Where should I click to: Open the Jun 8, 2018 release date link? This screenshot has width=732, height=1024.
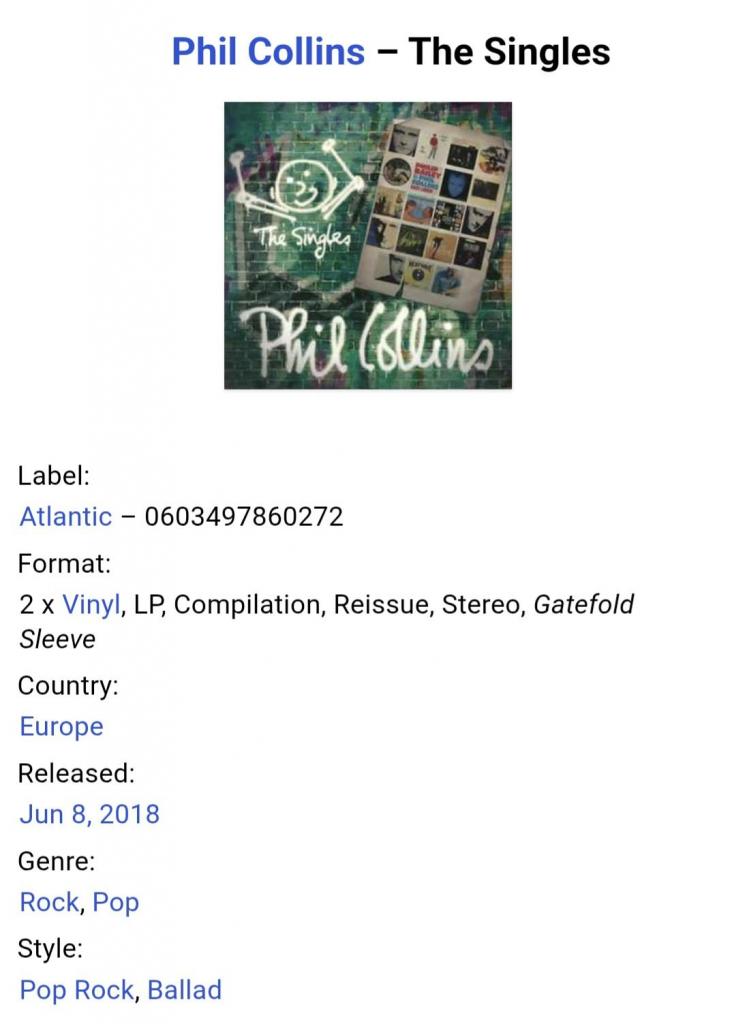(x=89, y=814)
